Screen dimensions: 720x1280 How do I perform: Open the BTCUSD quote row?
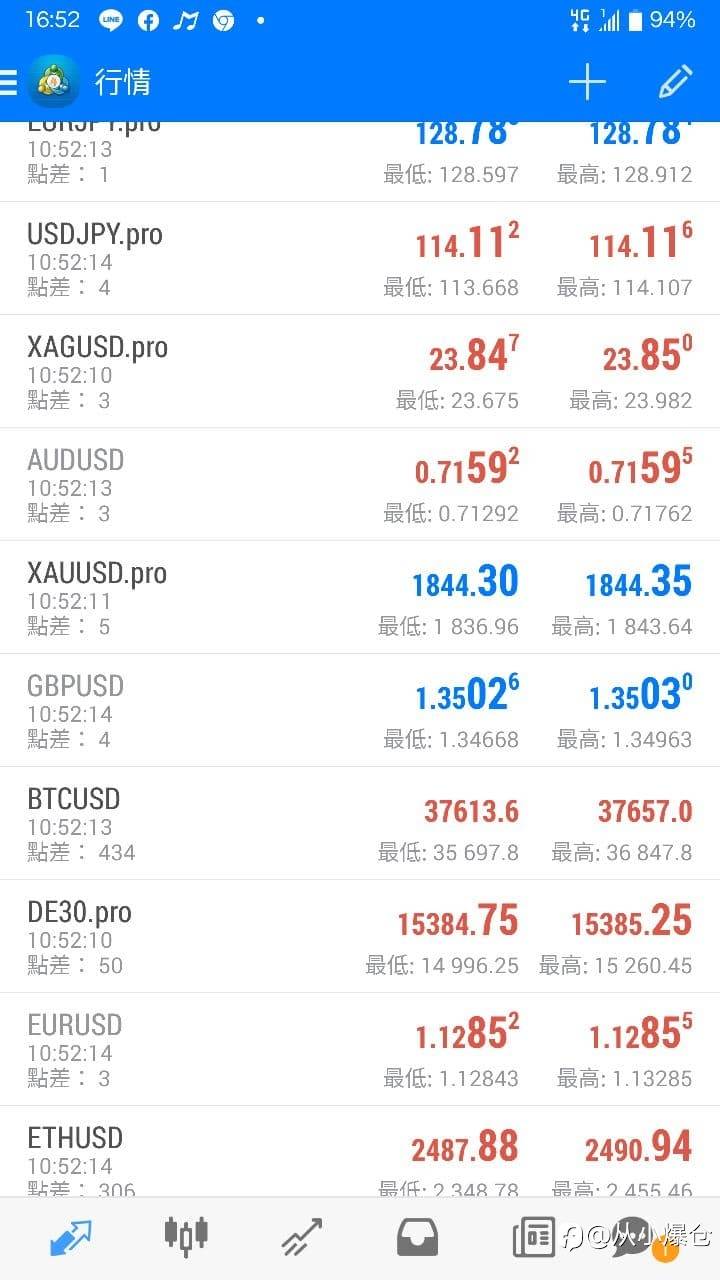(x=360, y=824)
